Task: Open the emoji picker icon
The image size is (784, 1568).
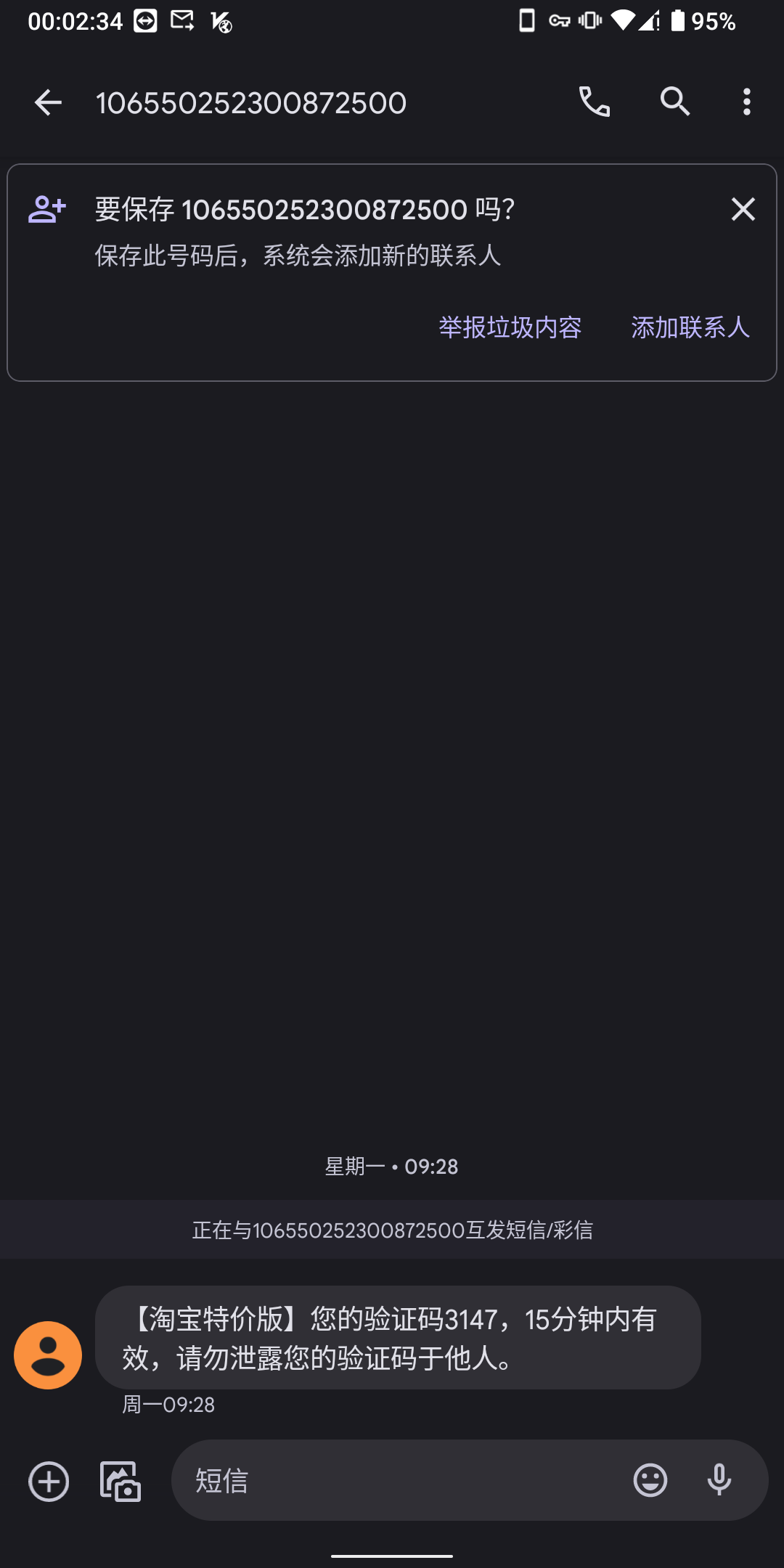Action: click(x=650, y=1481)
